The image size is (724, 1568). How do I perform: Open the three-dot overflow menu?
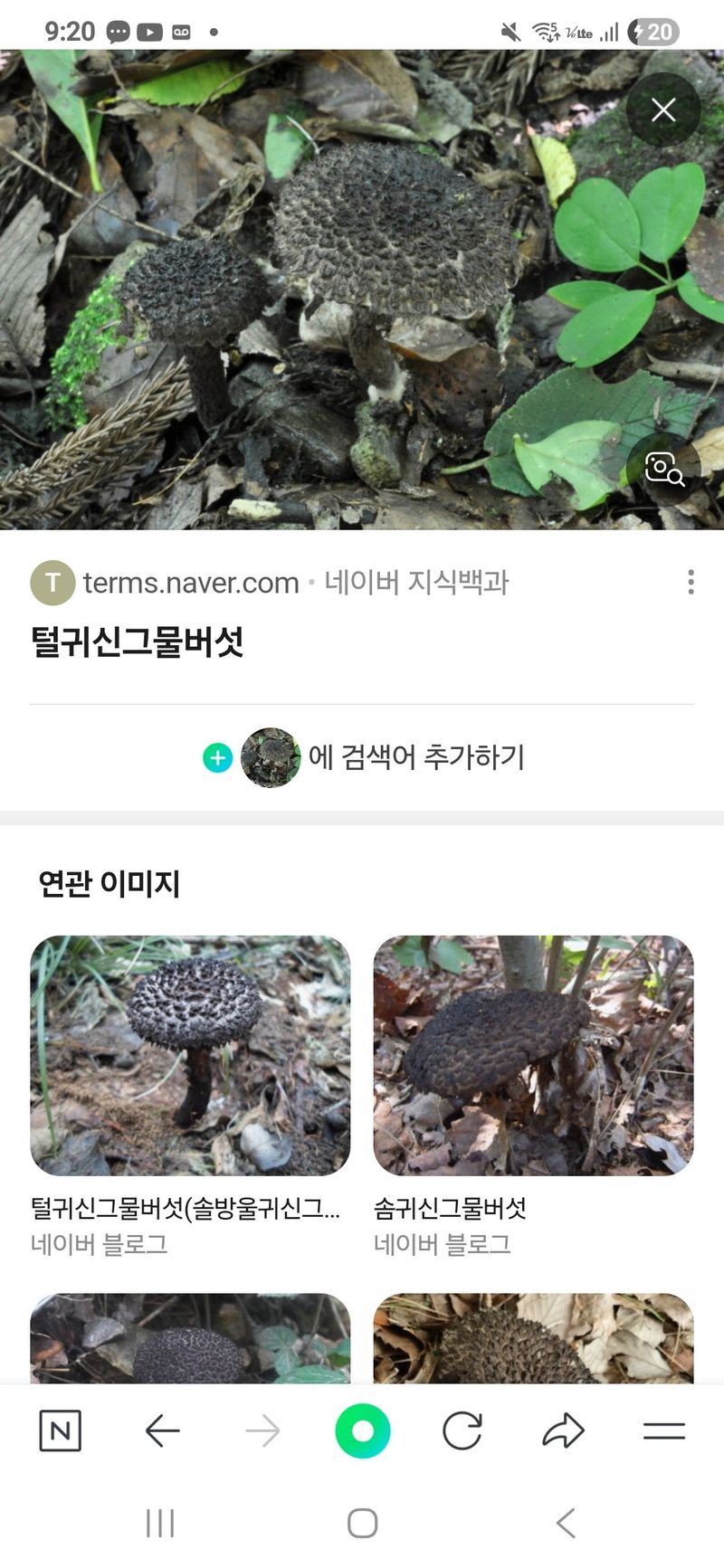(691, 582)
